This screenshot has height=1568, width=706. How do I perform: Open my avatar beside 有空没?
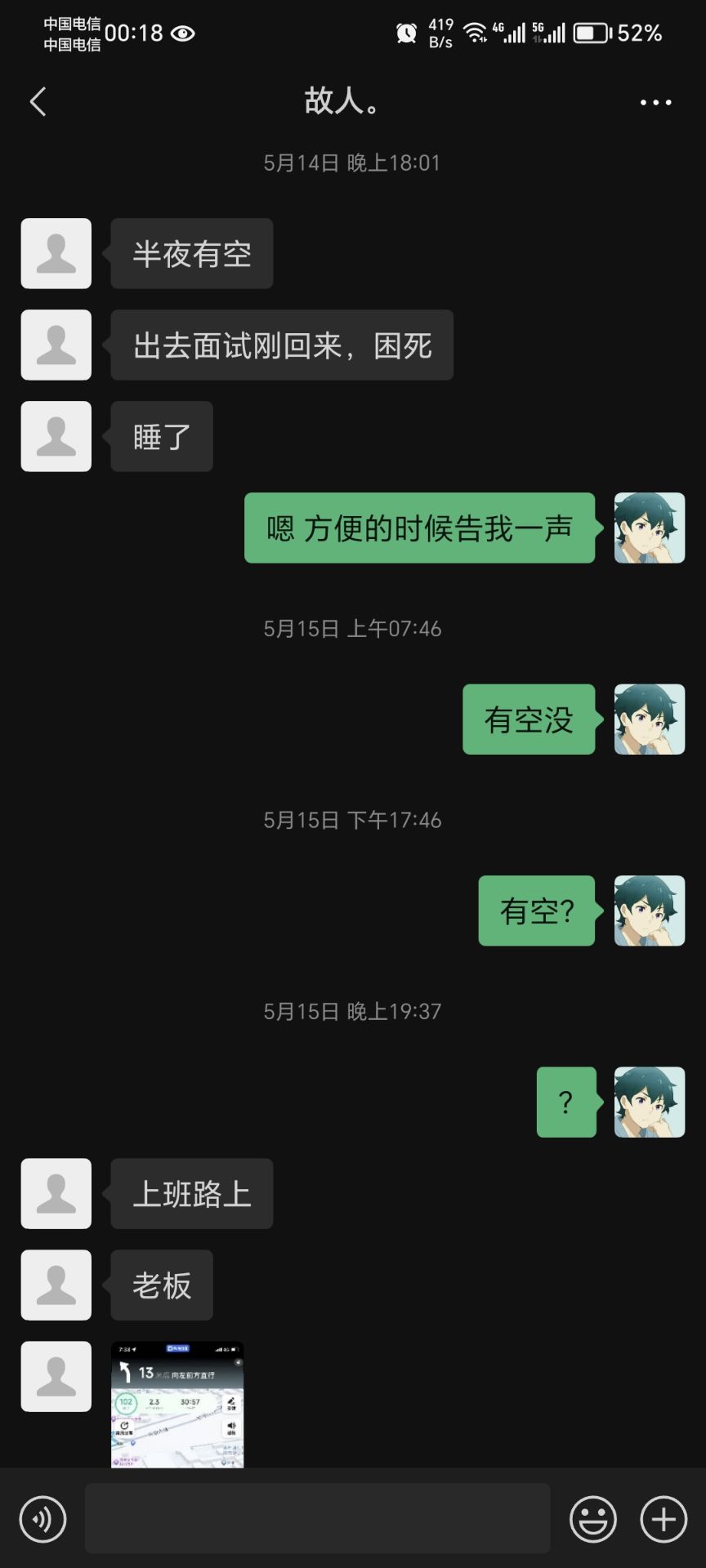pyautogui.click(x=649, y=719)
